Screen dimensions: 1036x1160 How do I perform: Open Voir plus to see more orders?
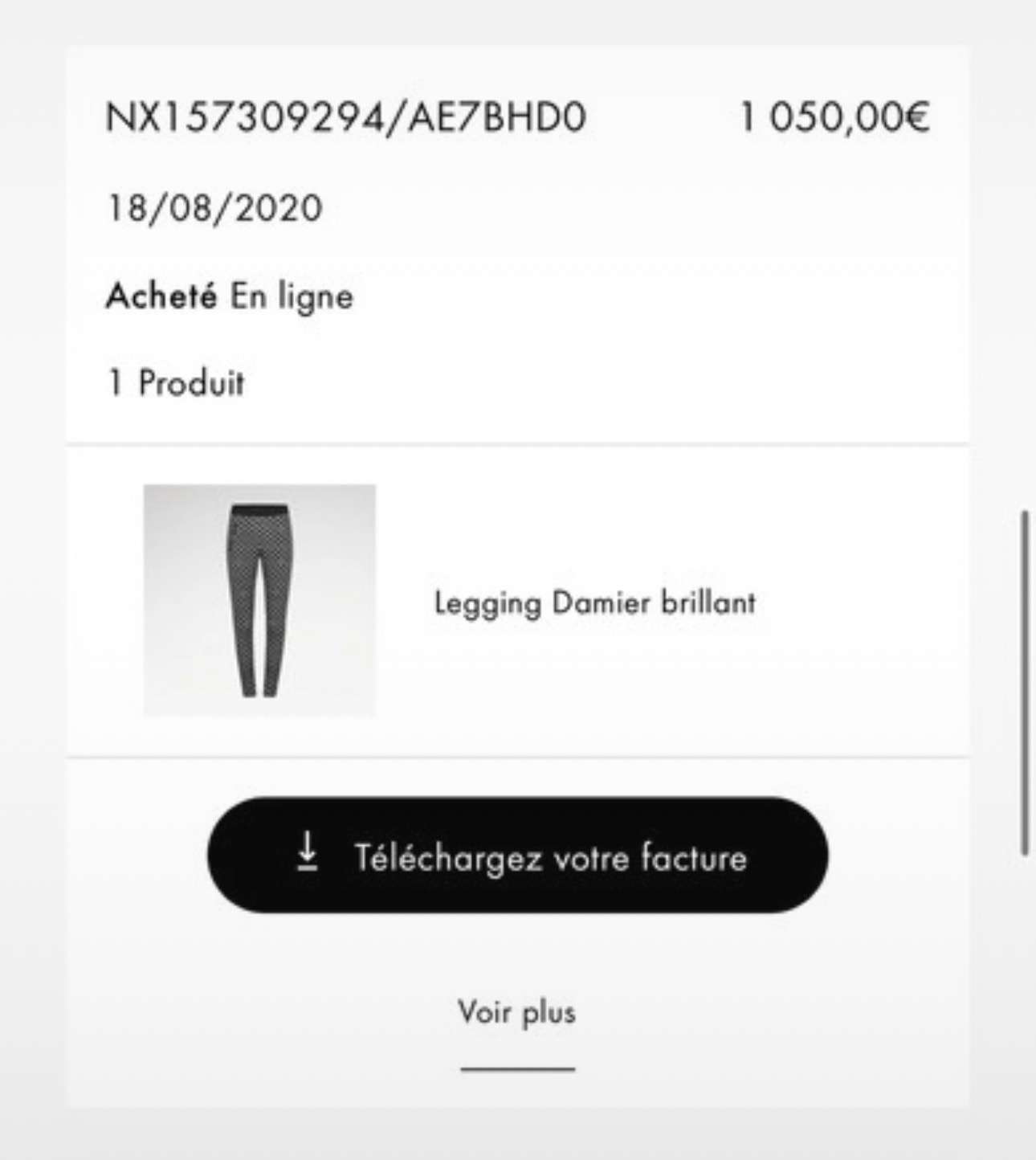point(517,1012)
